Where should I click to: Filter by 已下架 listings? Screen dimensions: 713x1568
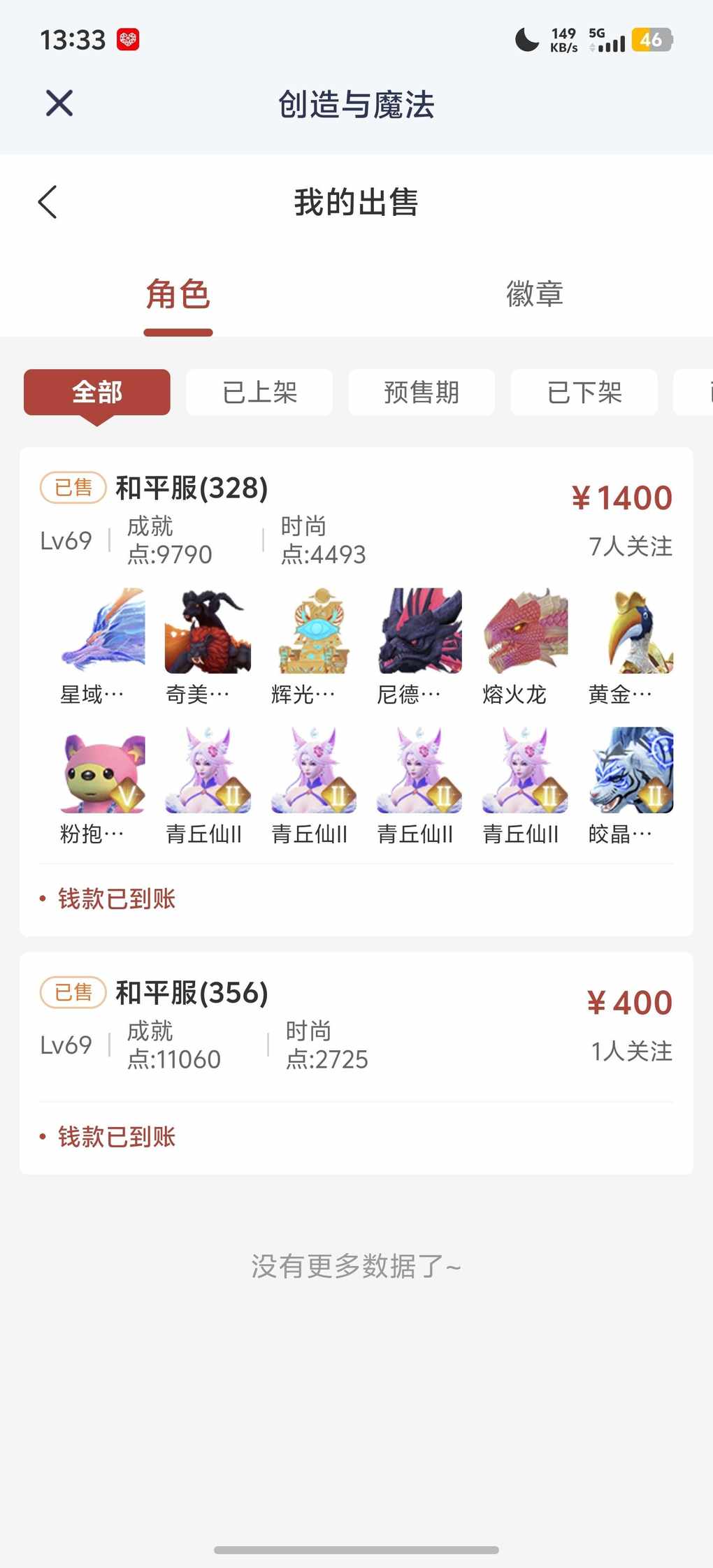point(584,393)
